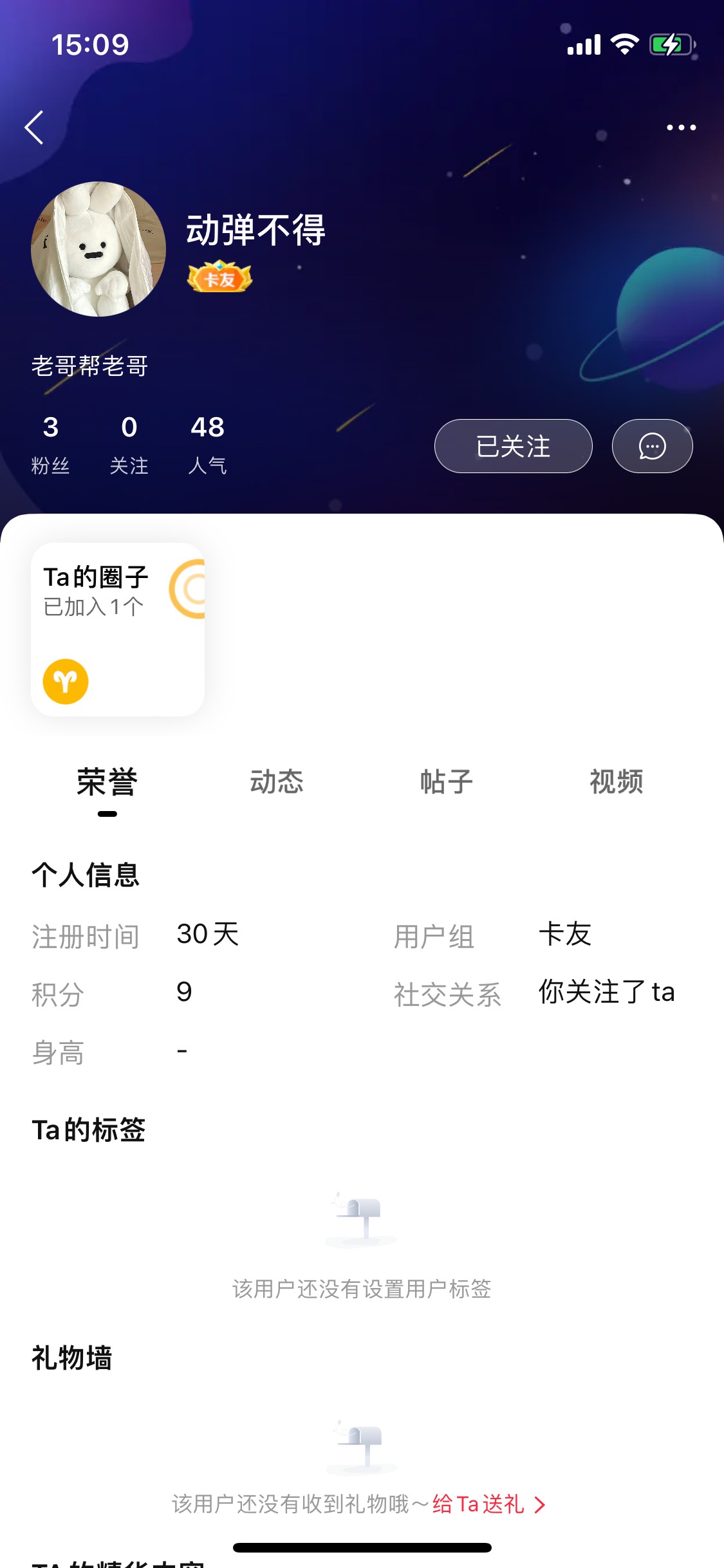This screenshot has width=724, height=1568.
Task: Open the Ta的圈子 card
Action: coord(118,629)
